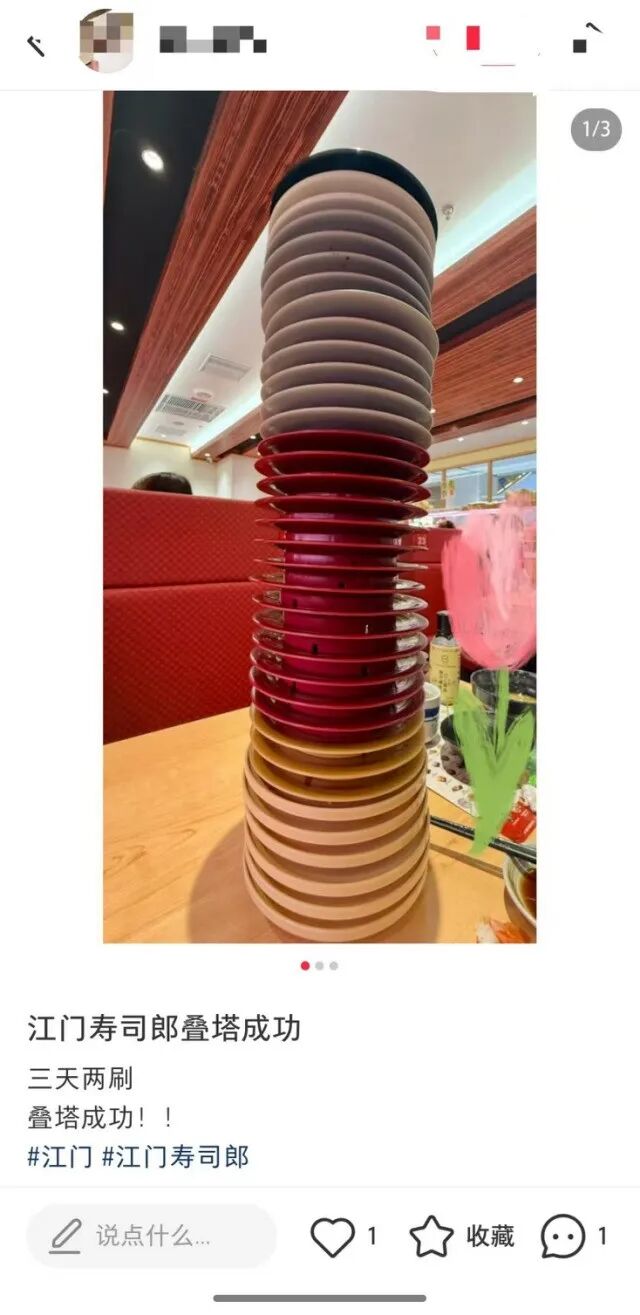Go back using the top-left arrow

[36, 44]
